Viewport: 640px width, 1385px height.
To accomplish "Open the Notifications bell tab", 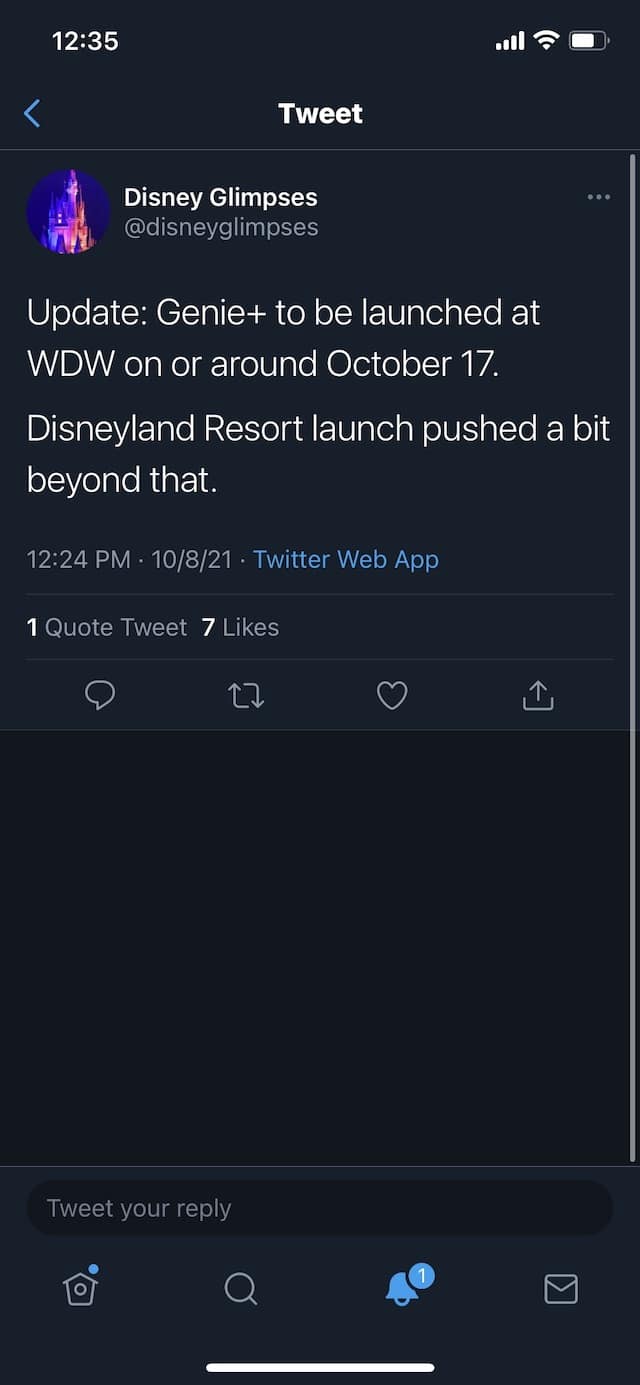I will click(x=405, y=1285).
